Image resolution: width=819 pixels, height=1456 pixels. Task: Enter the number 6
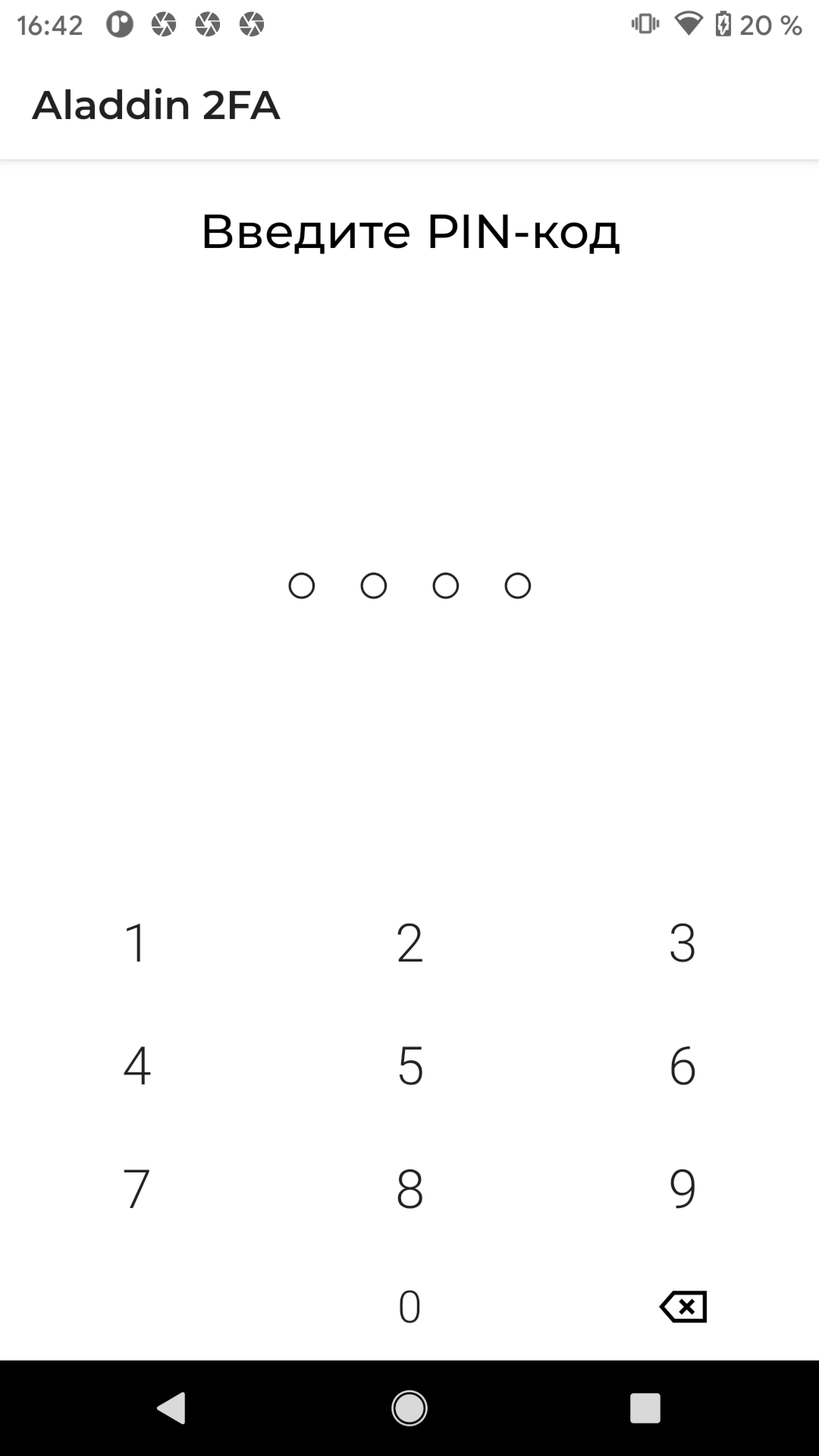(x=682, y=1065)
